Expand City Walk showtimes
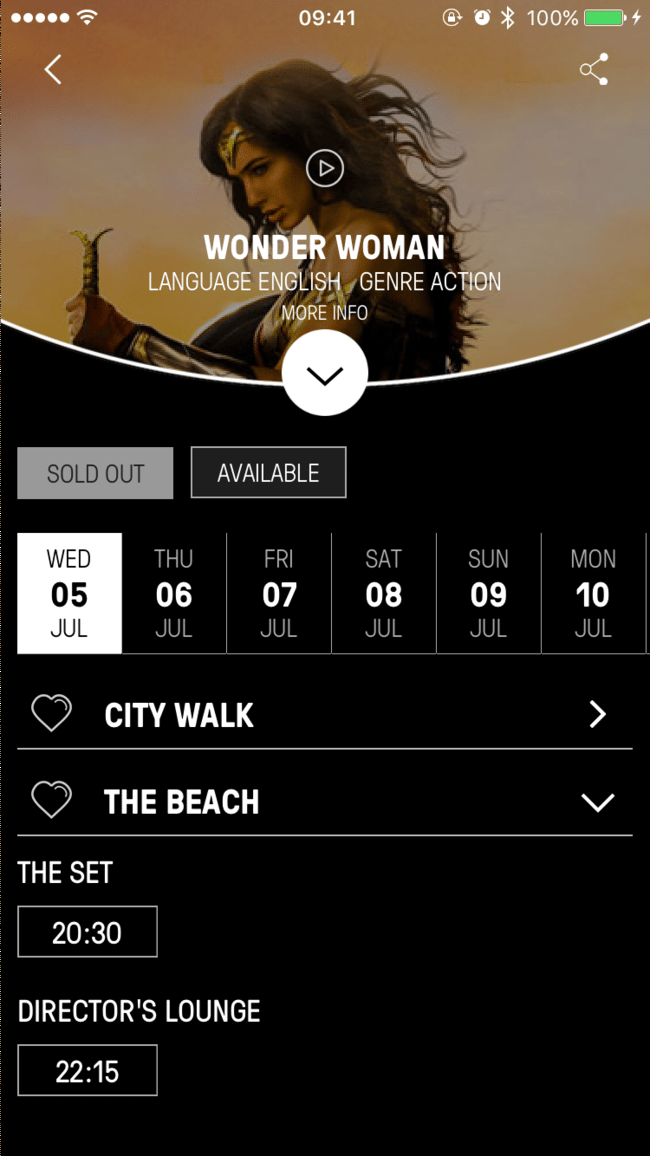 point(597,714)
